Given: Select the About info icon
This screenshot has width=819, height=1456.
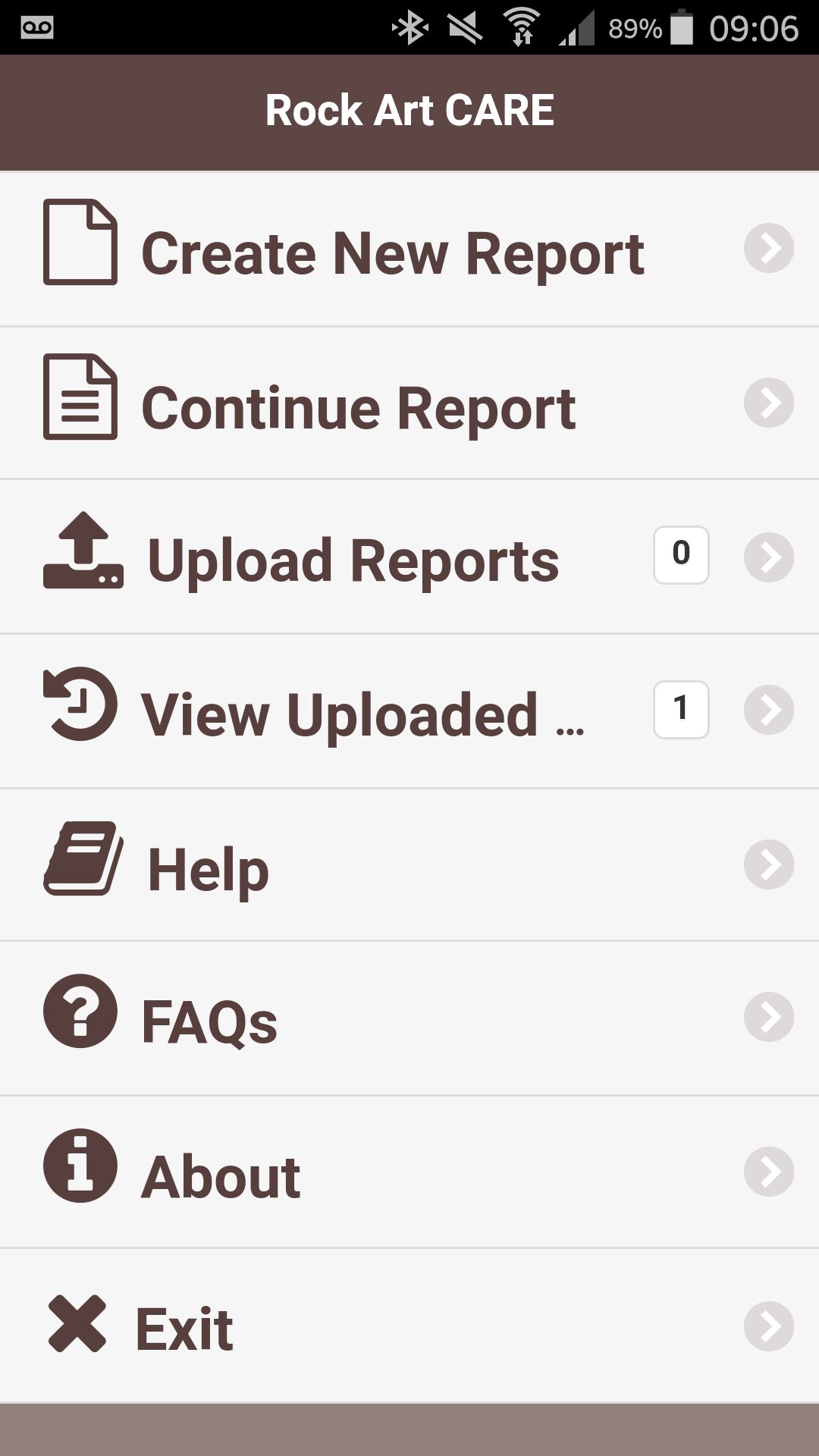Looking at the screenshot, I should 80,1169.
